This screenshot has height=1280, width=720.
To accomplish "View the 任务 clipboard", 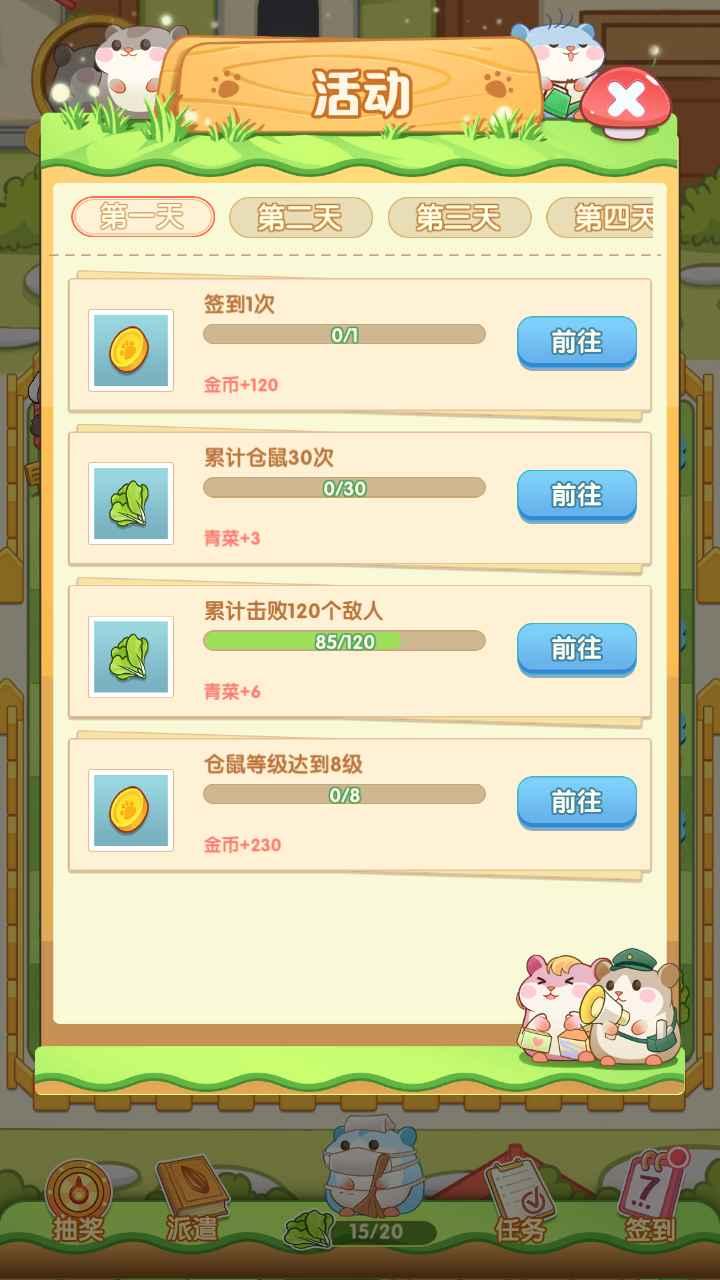I will (x=520, y=1200).
